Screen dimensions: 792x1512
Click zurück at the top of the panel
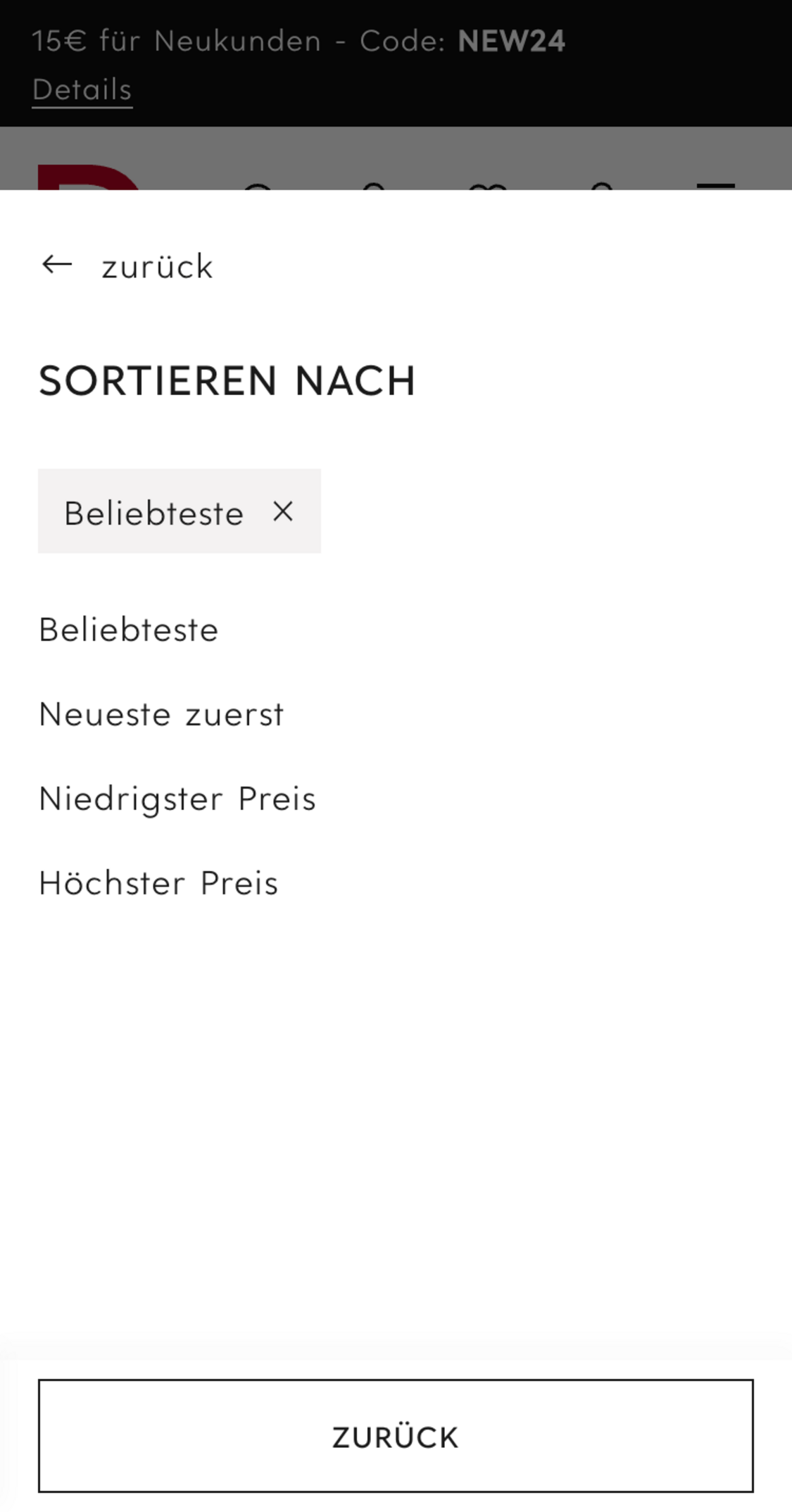point(157,265)
